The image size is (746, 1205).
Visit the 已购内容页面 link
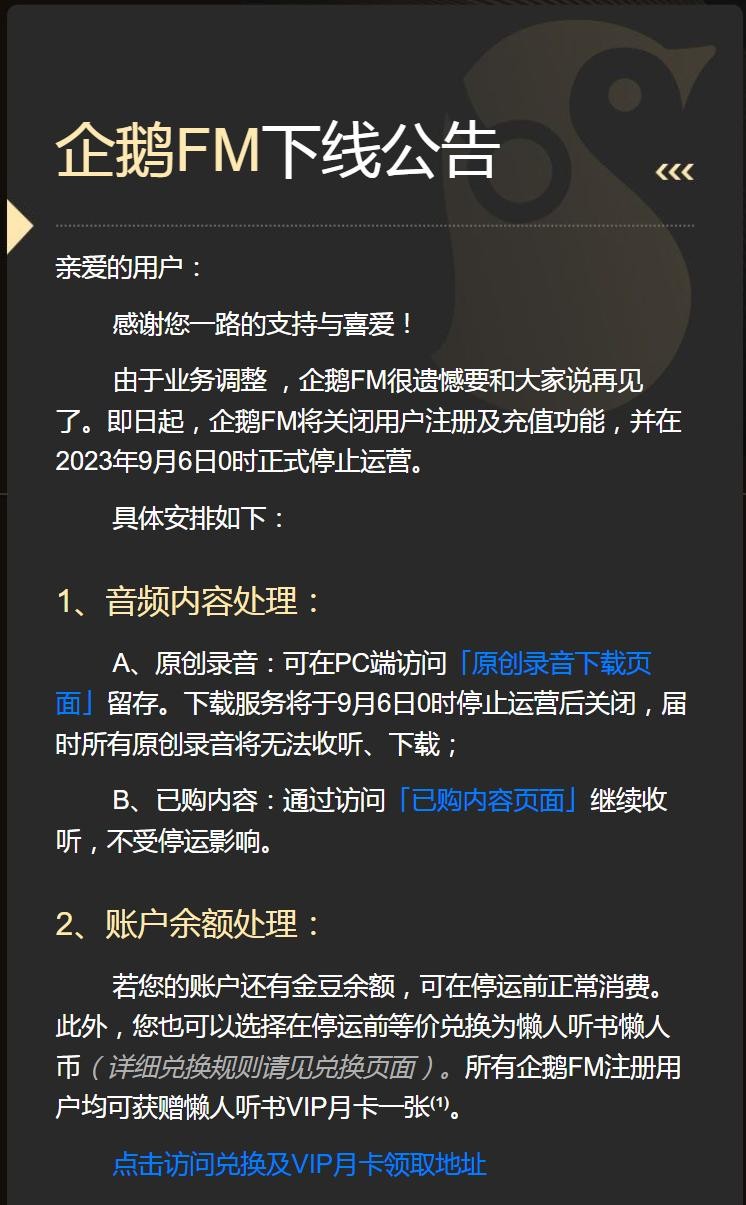click(x=488, y=800)
